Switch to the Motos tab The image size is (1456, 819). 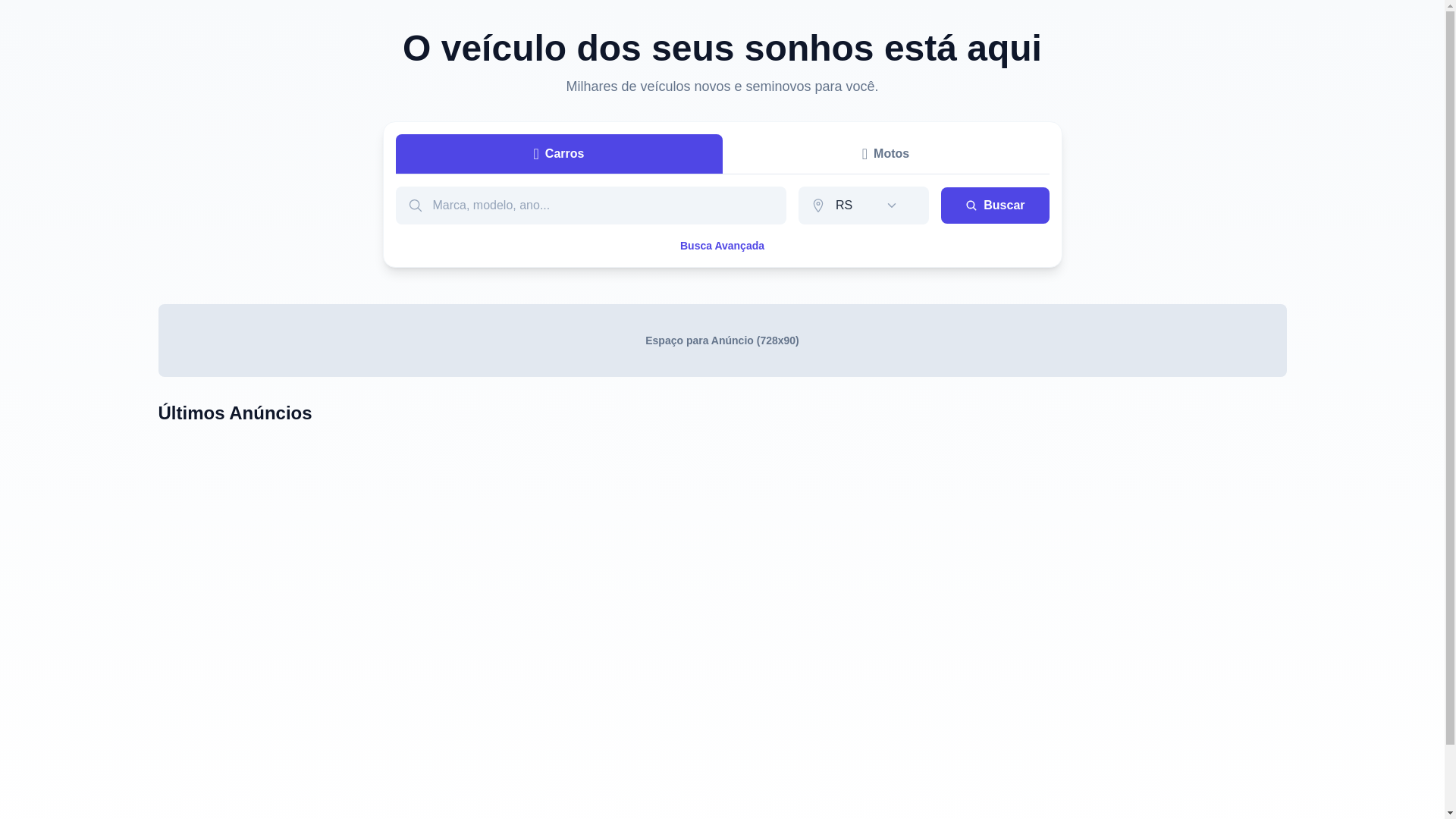[x=886, y=154]
